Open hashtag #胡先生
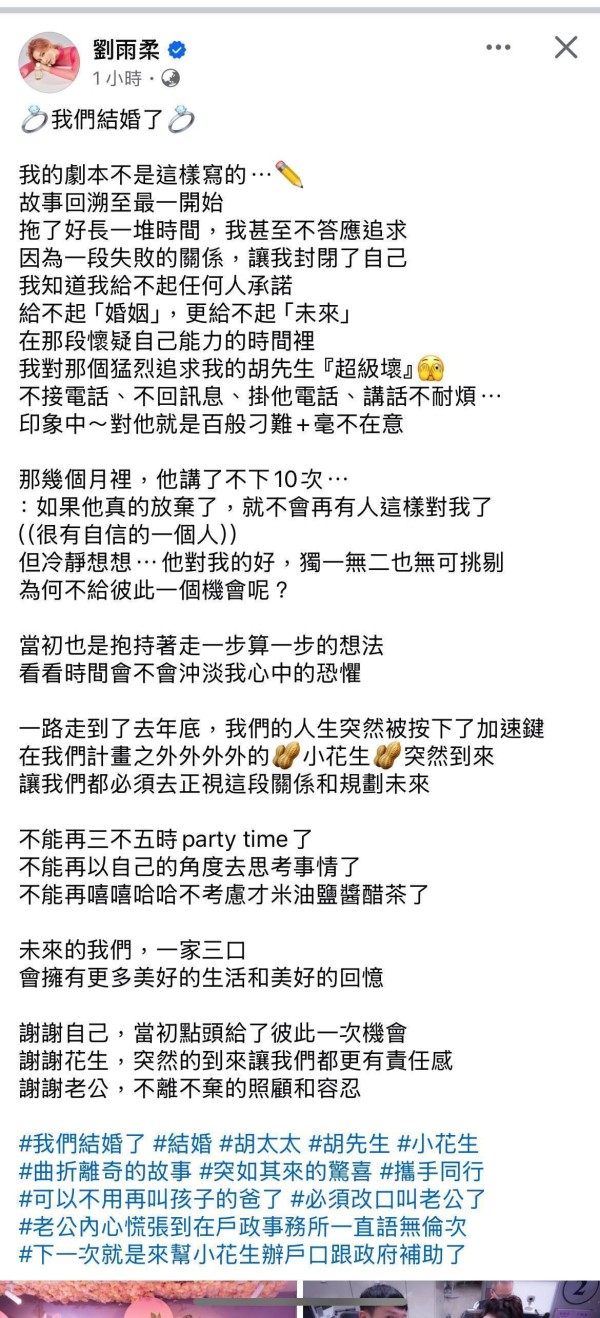The height and width of the screenshot is (1318, 600). (348, 1142)
